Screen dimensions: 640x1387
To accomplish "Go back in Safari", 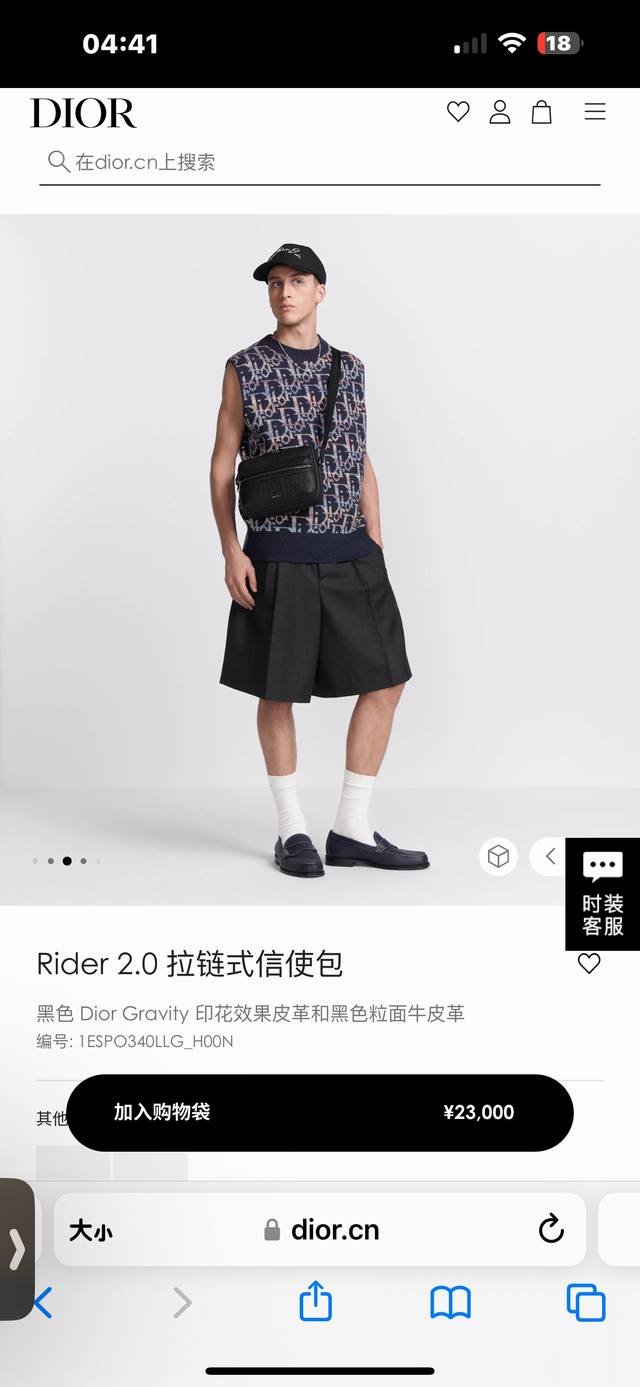I will [42, 1302].
